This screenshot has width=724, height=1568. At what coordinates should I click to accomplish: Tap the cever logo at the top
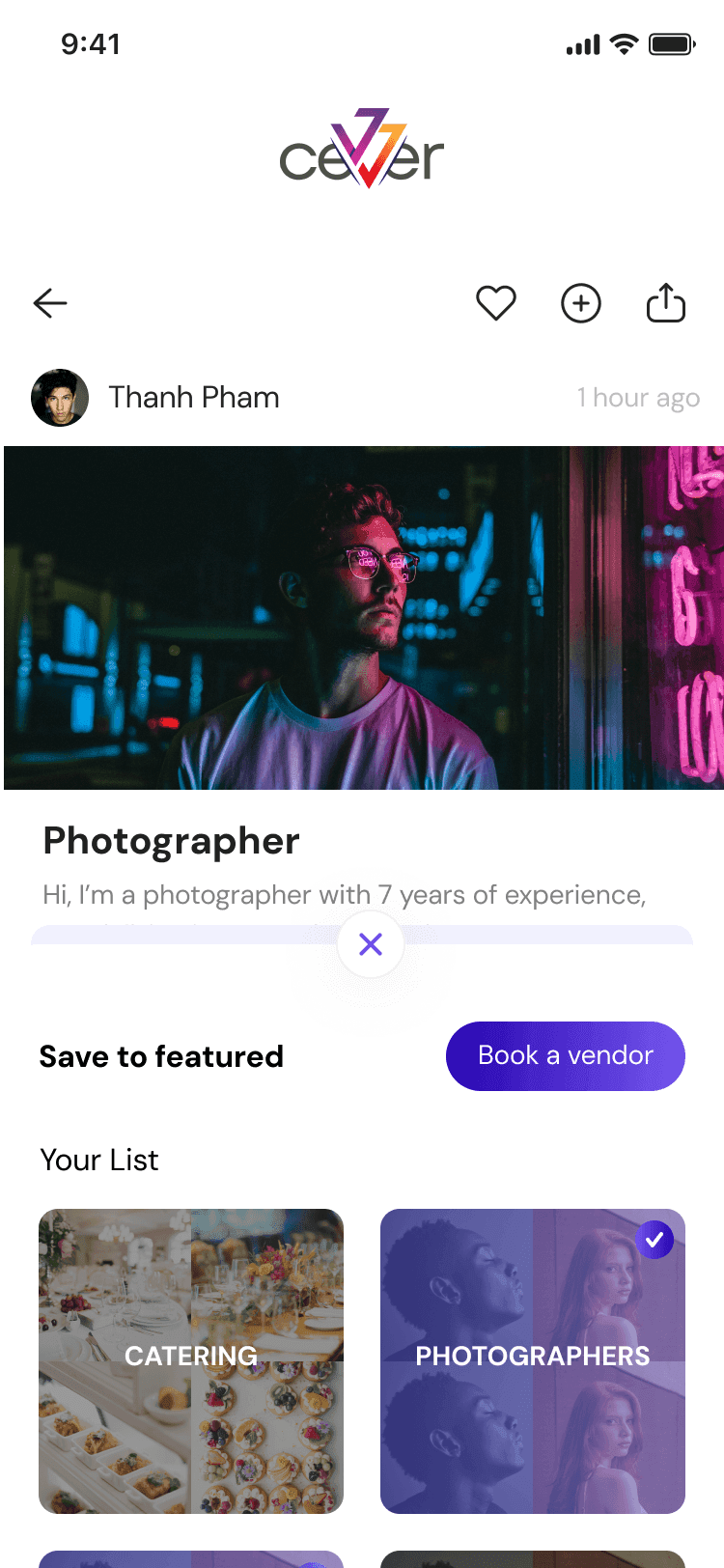point(361,150)
